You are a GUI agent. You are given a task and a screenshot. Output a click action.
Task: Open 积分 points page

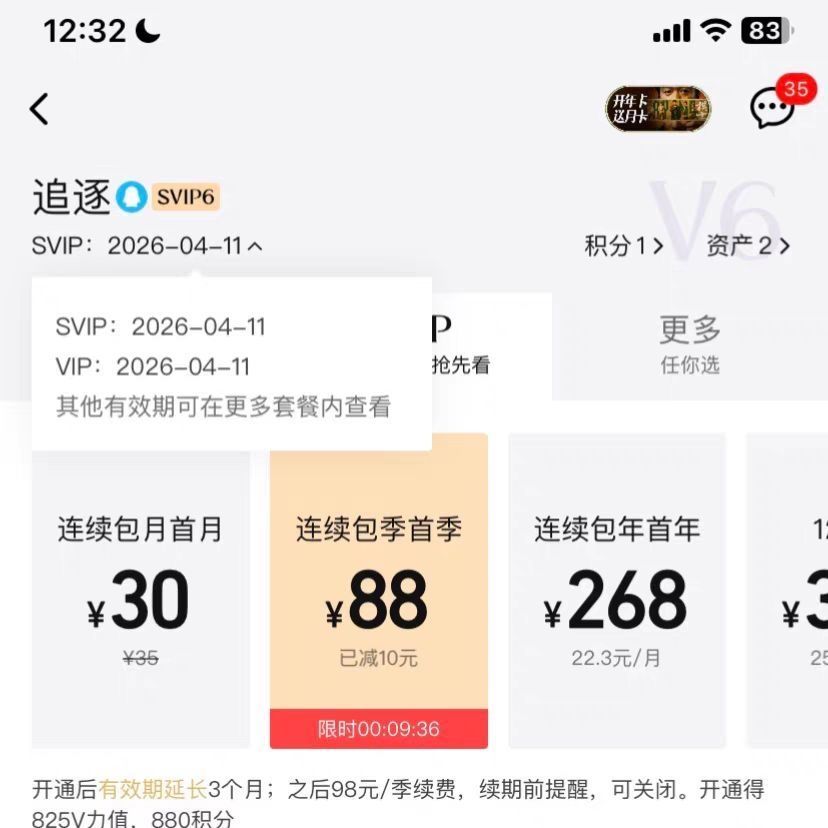click(624, 246)
